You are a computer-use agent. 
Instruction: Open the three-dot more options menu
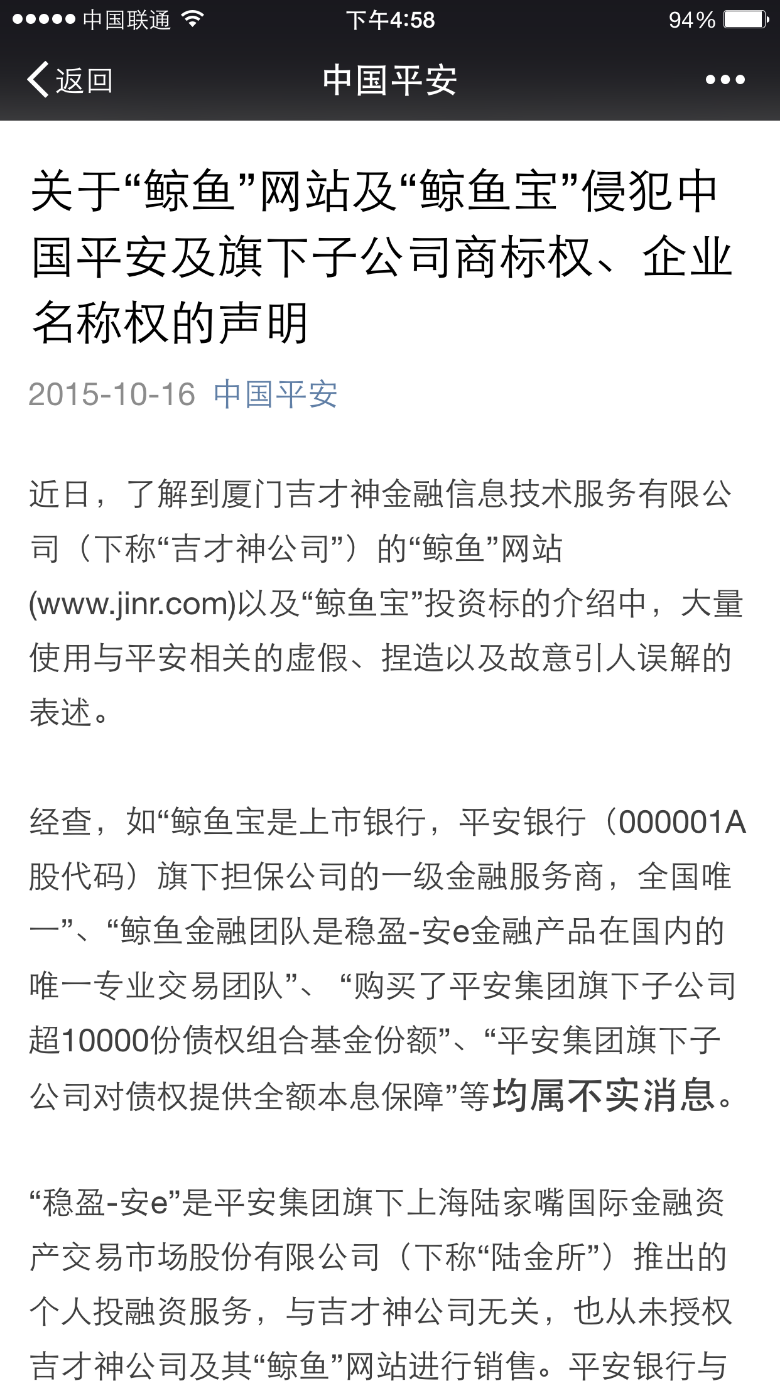(725, 80)
